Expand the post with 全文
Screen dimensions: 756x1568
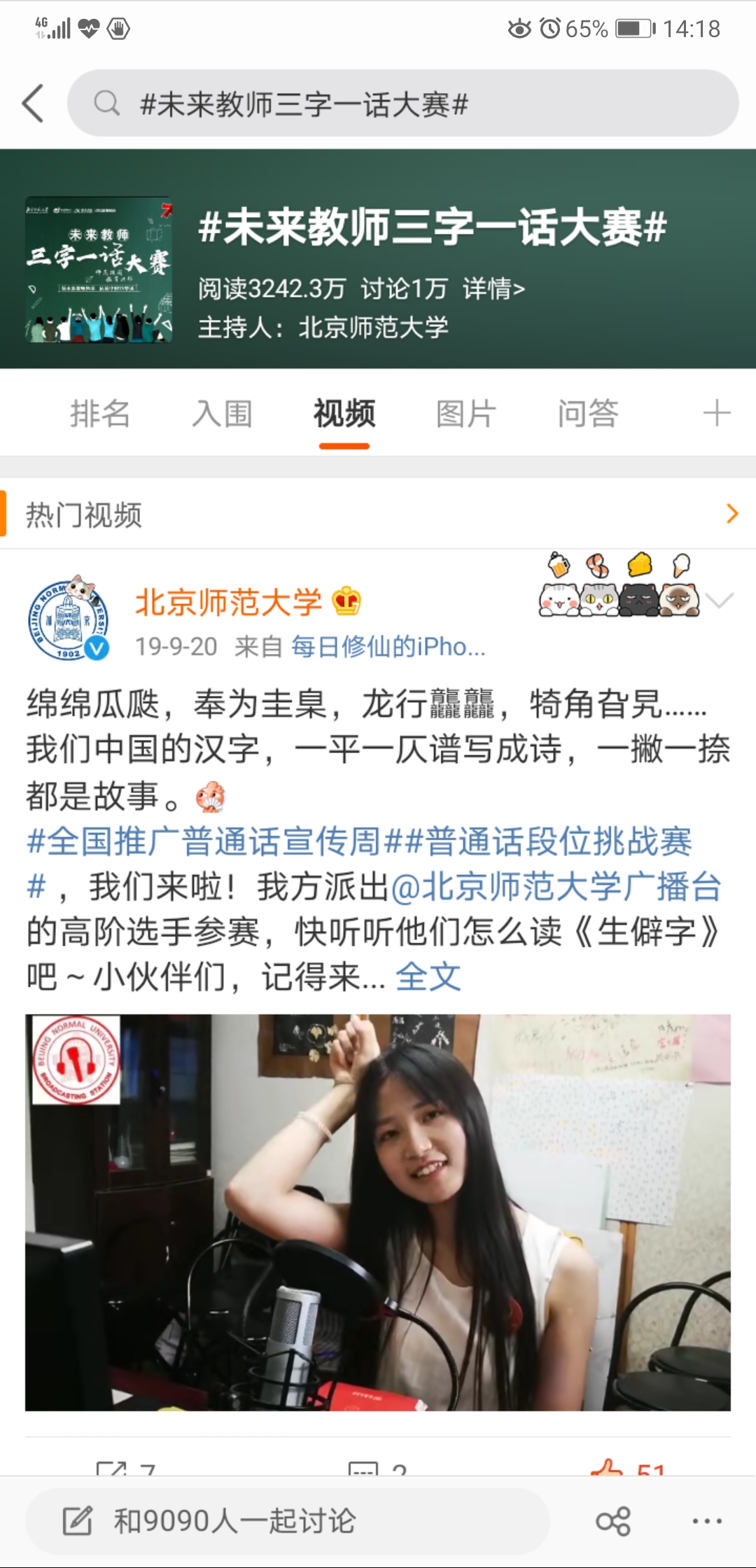tap(428, 977)
